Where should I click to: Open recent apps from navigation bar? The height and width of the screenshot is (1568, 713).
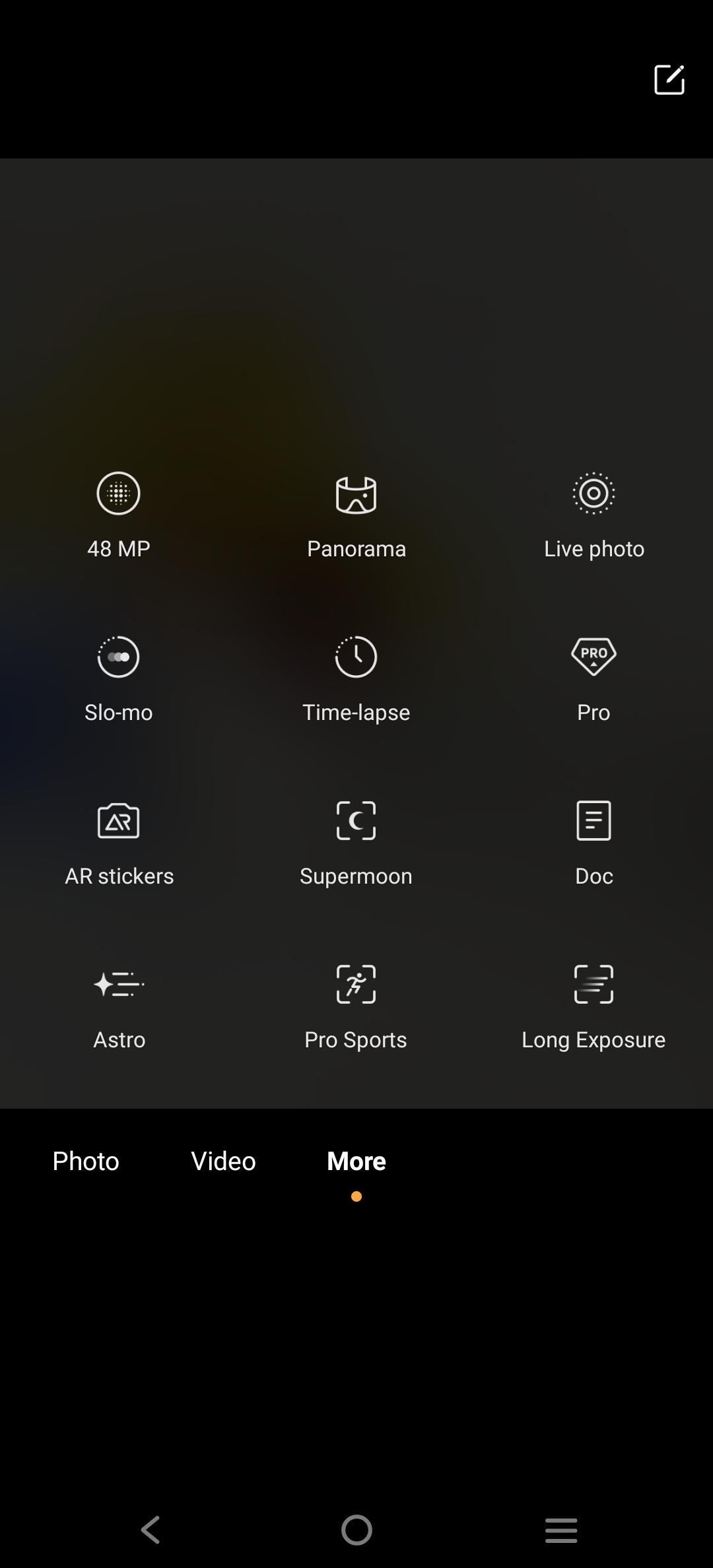coord(561,1530)
